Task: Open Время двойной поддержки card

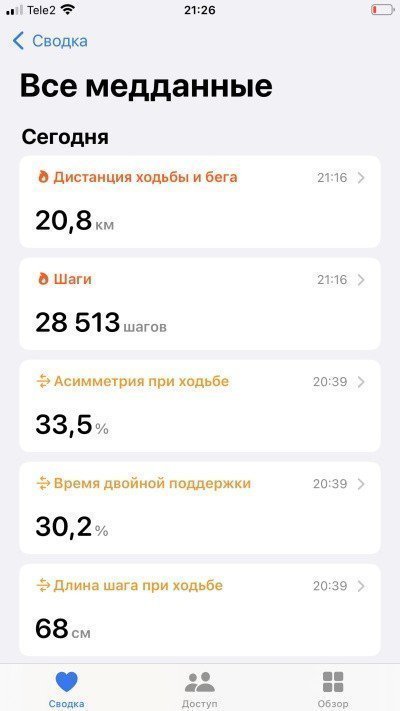Action: pyautogui.click(x=200, y=508)
